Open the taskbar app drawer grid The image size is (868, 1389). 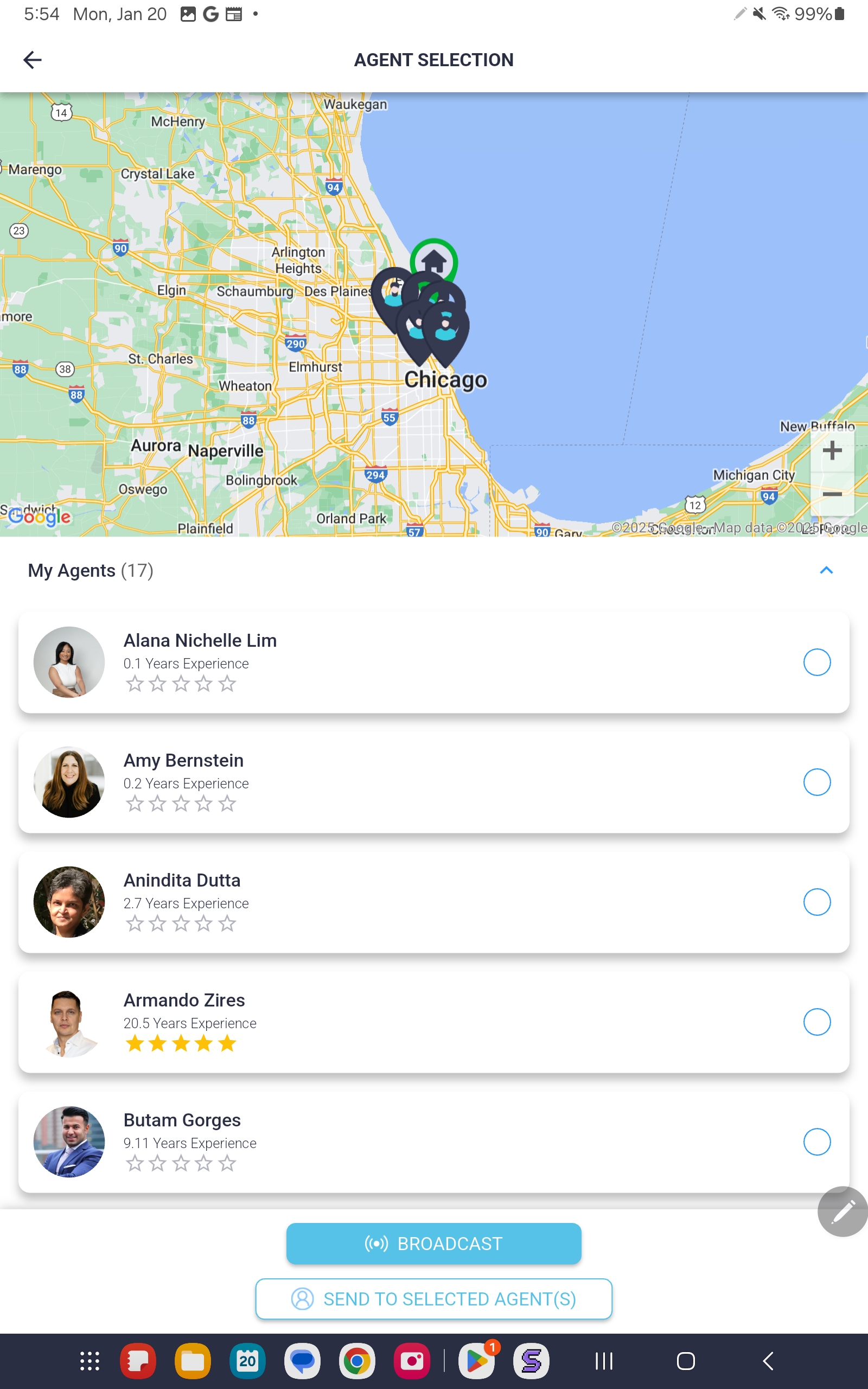click(90, 1361)
